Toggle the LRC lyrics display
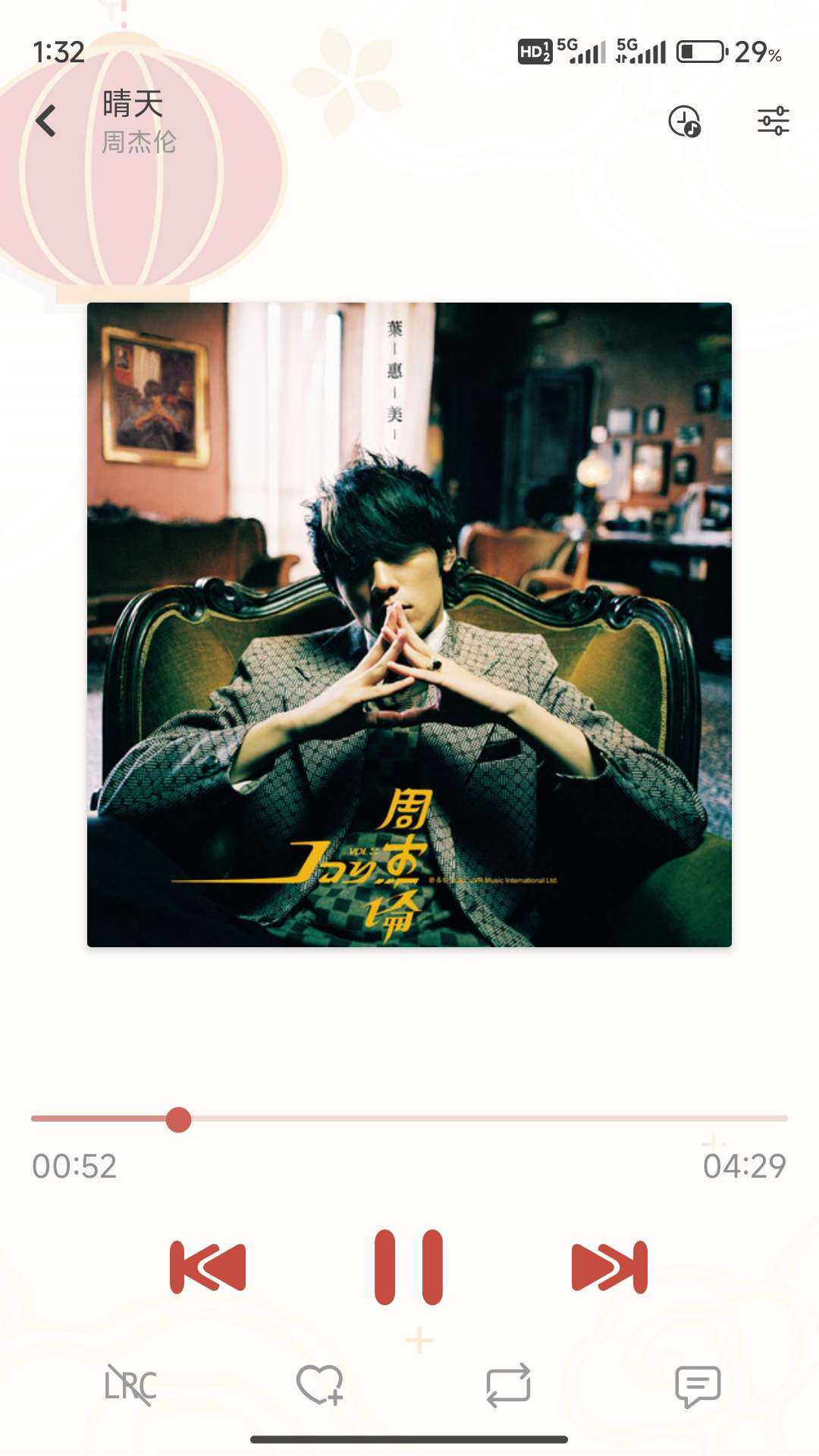 tap(130, 1385)
